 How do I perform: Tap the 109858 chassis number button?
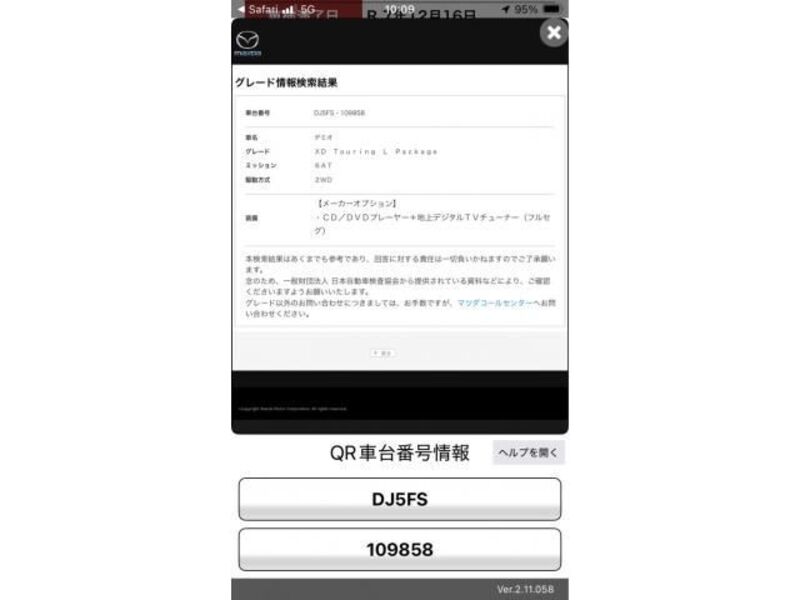399,549
